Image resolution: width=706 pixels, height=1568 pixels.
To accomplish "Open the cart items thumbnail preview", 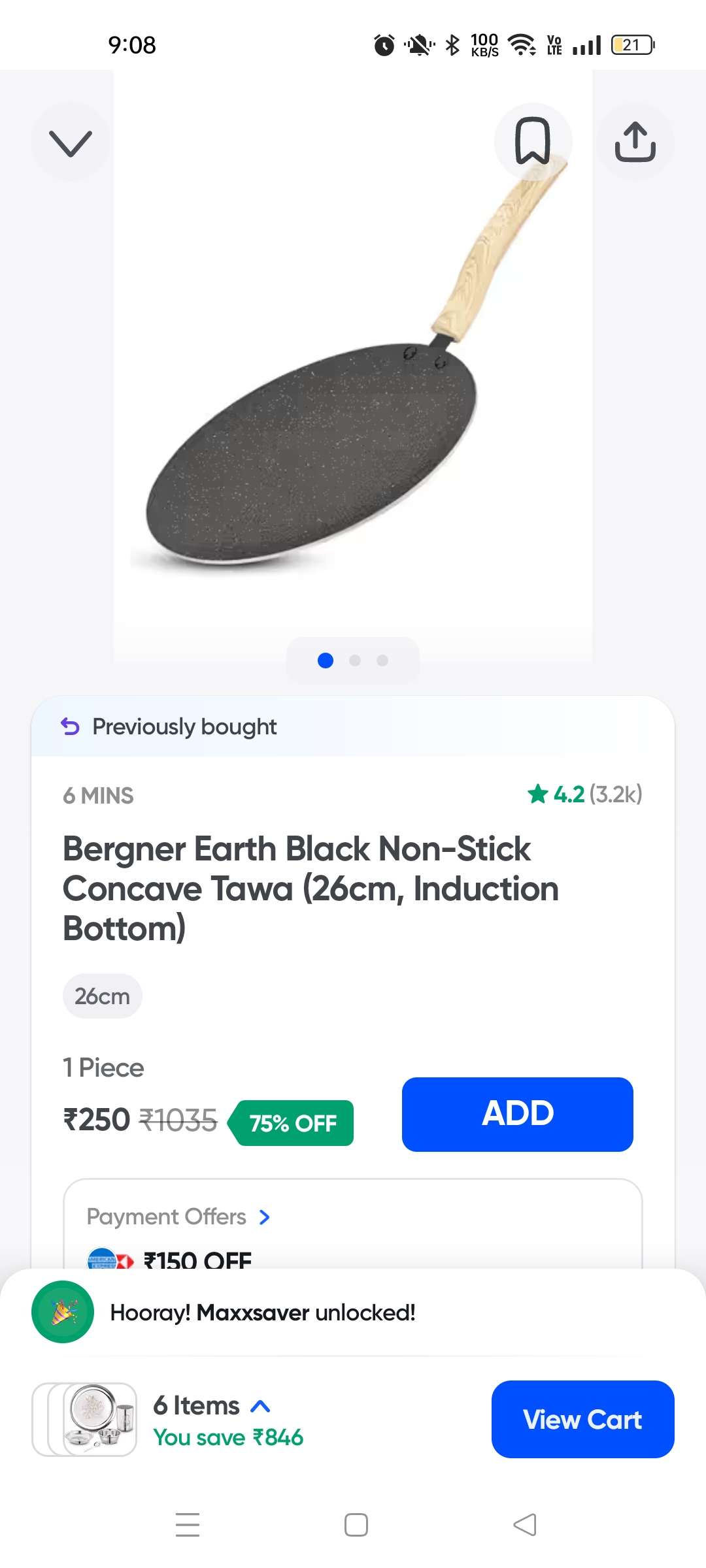I will pyautogui.click(x=84, y=1419).
